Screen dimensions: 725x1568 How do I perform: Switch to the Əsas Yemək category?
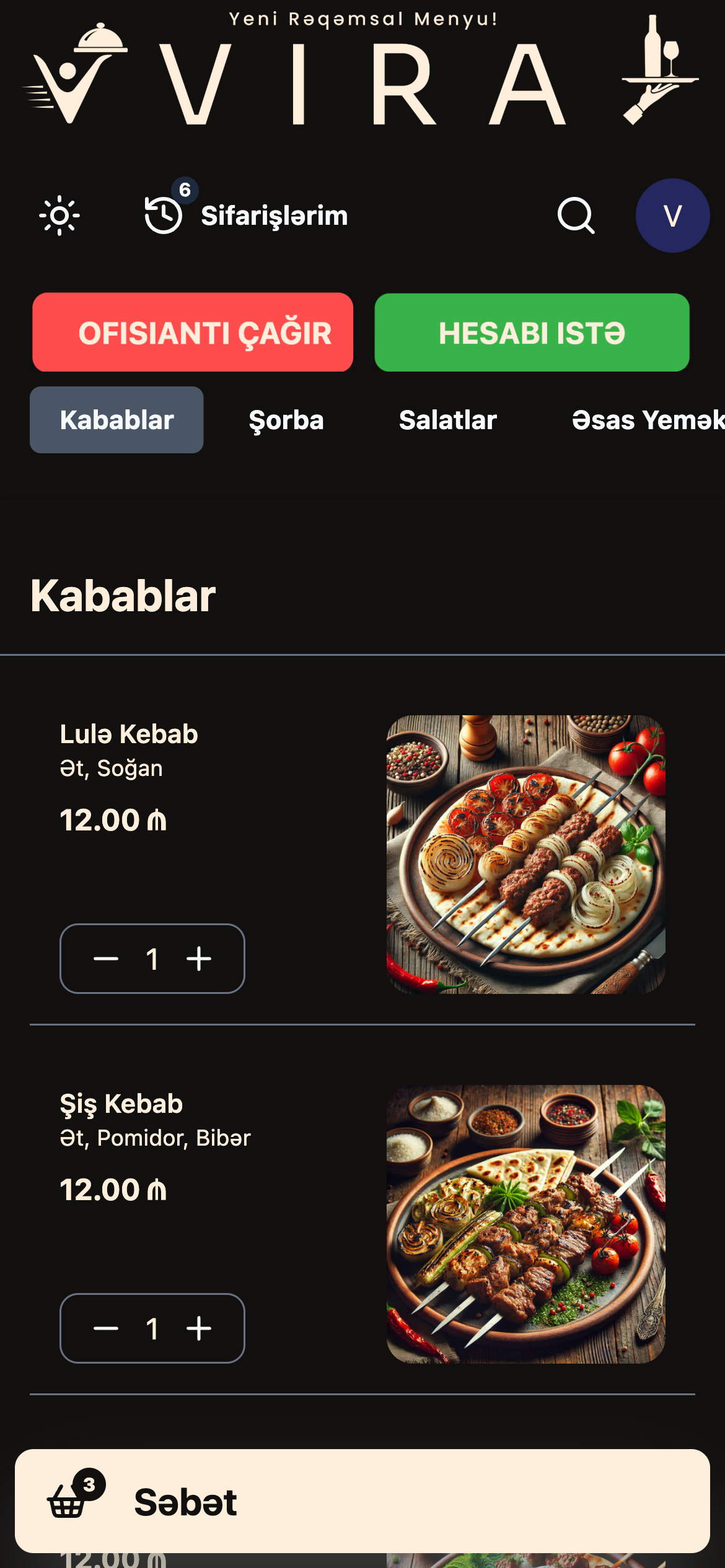pos(648,420)
